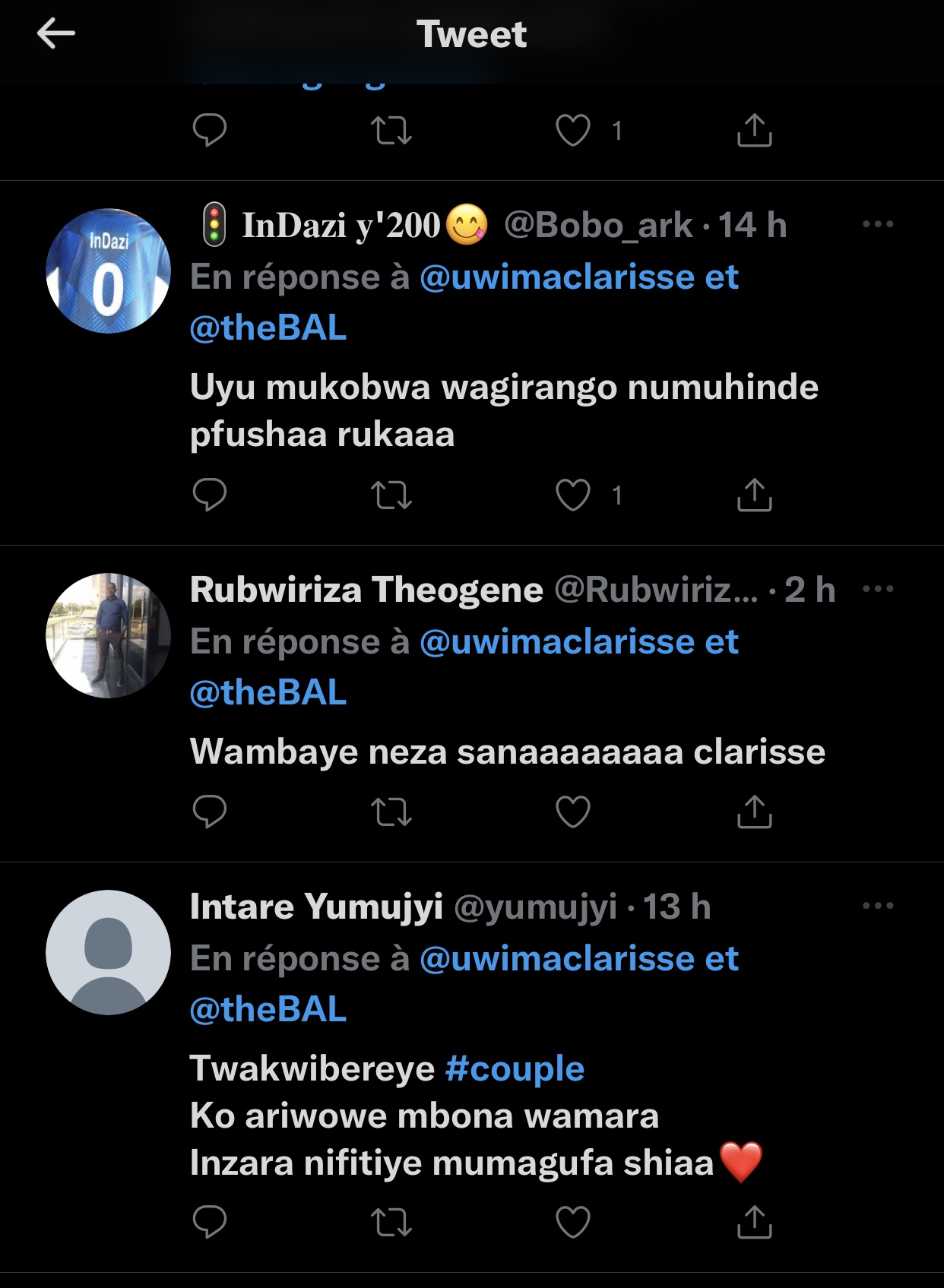Share Intare Yumujyi's tweet
This screenshot has height=1288, width=944.
[x=754, y=1222]
